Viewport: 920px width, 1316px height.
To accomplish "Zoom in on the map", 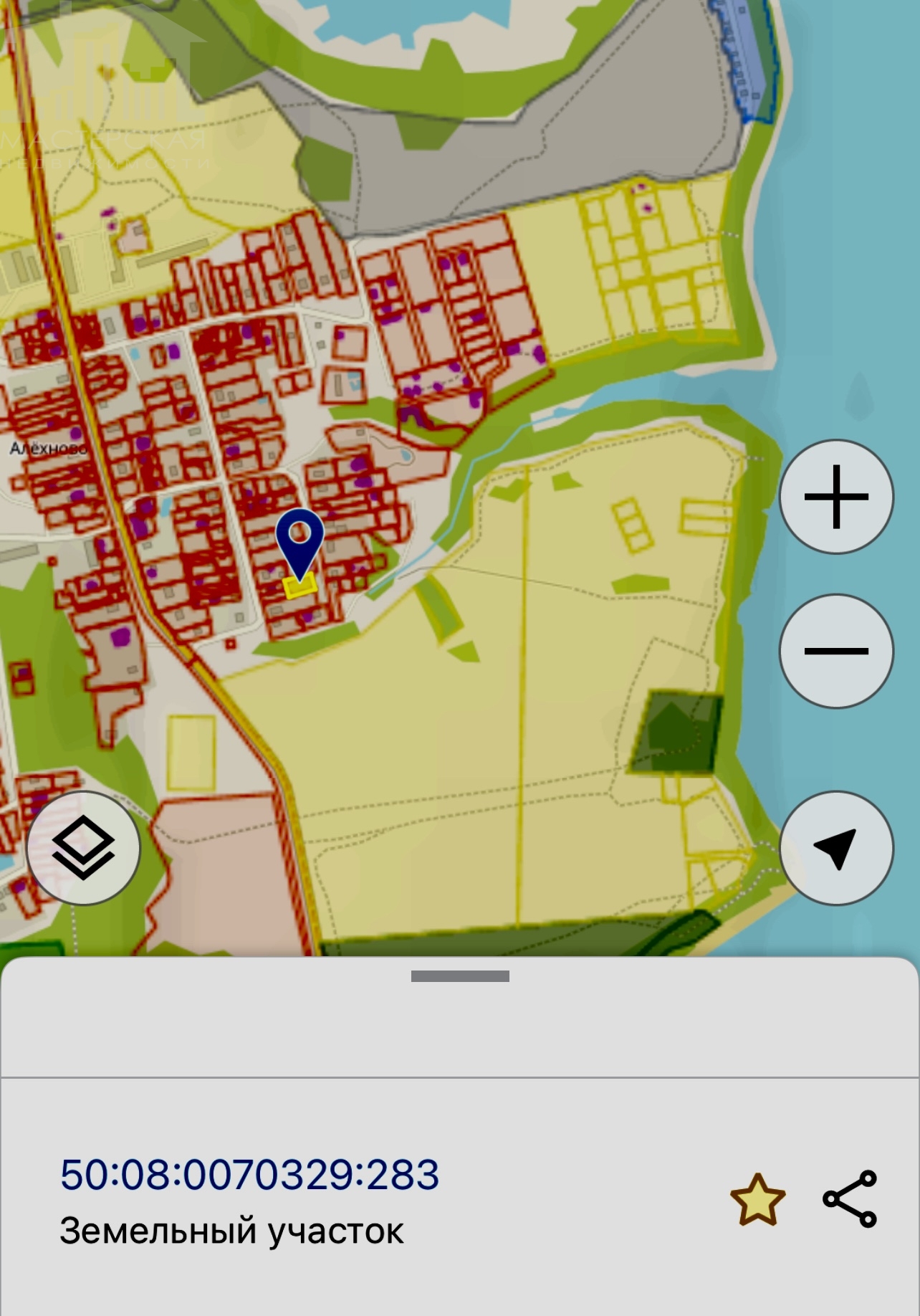I will click(x=836, y=497).
